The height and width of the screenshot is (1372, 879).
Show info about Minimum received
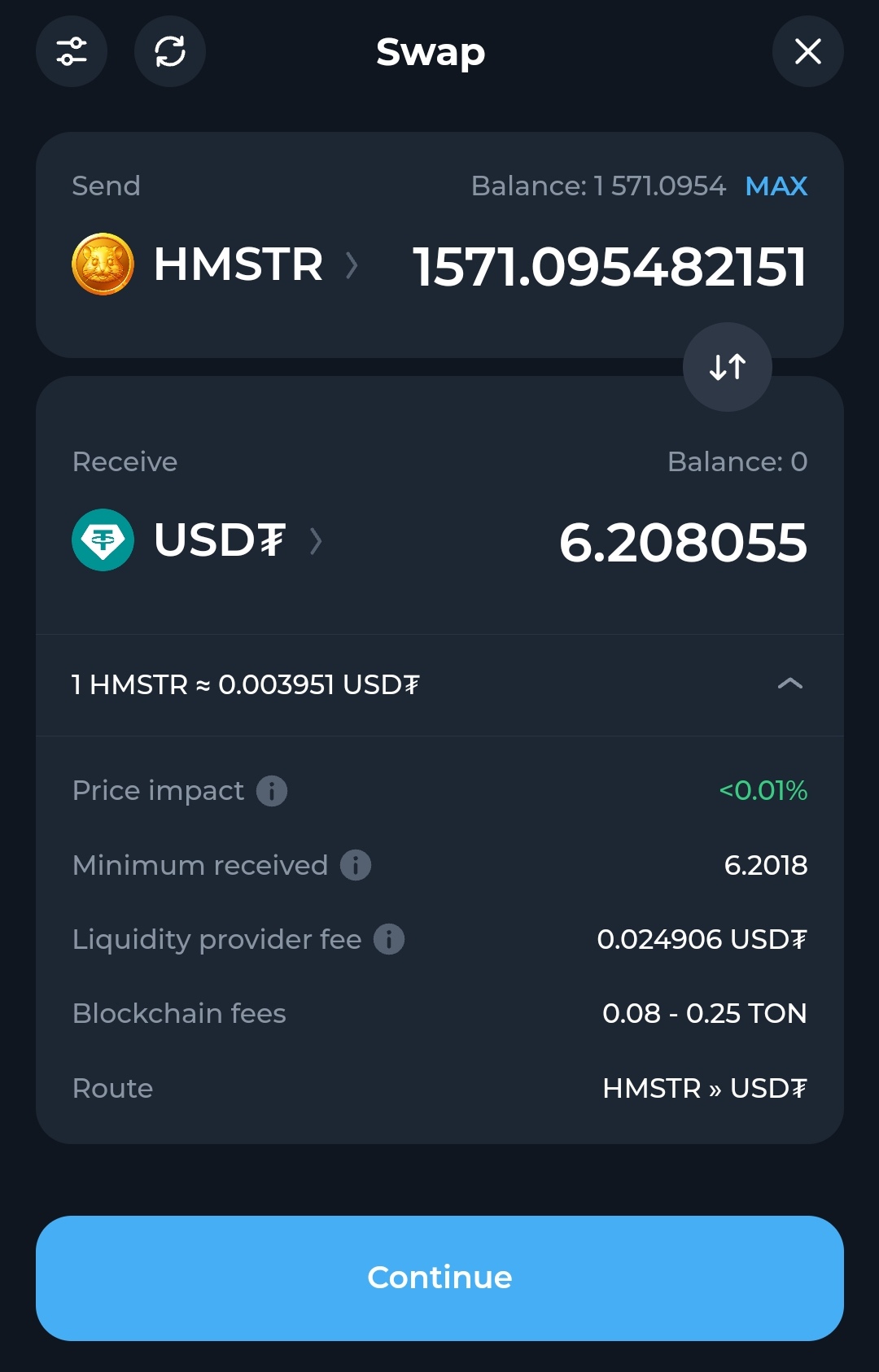356,865
